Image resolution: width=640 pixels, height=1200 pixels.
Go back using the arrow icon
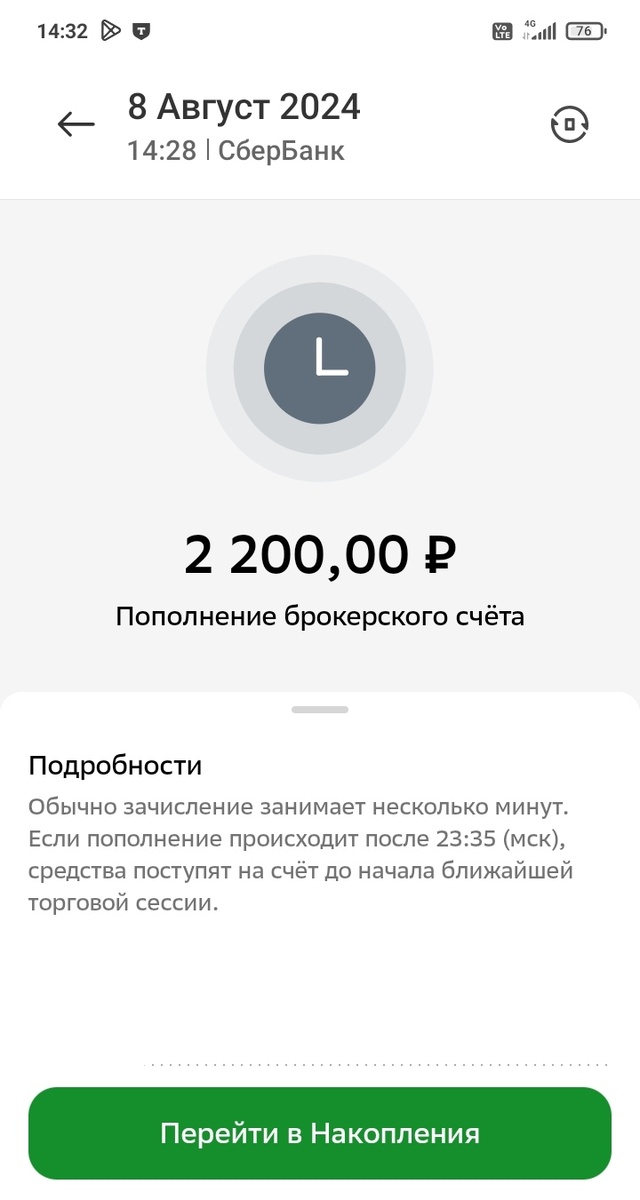click(x=76, y=124)
